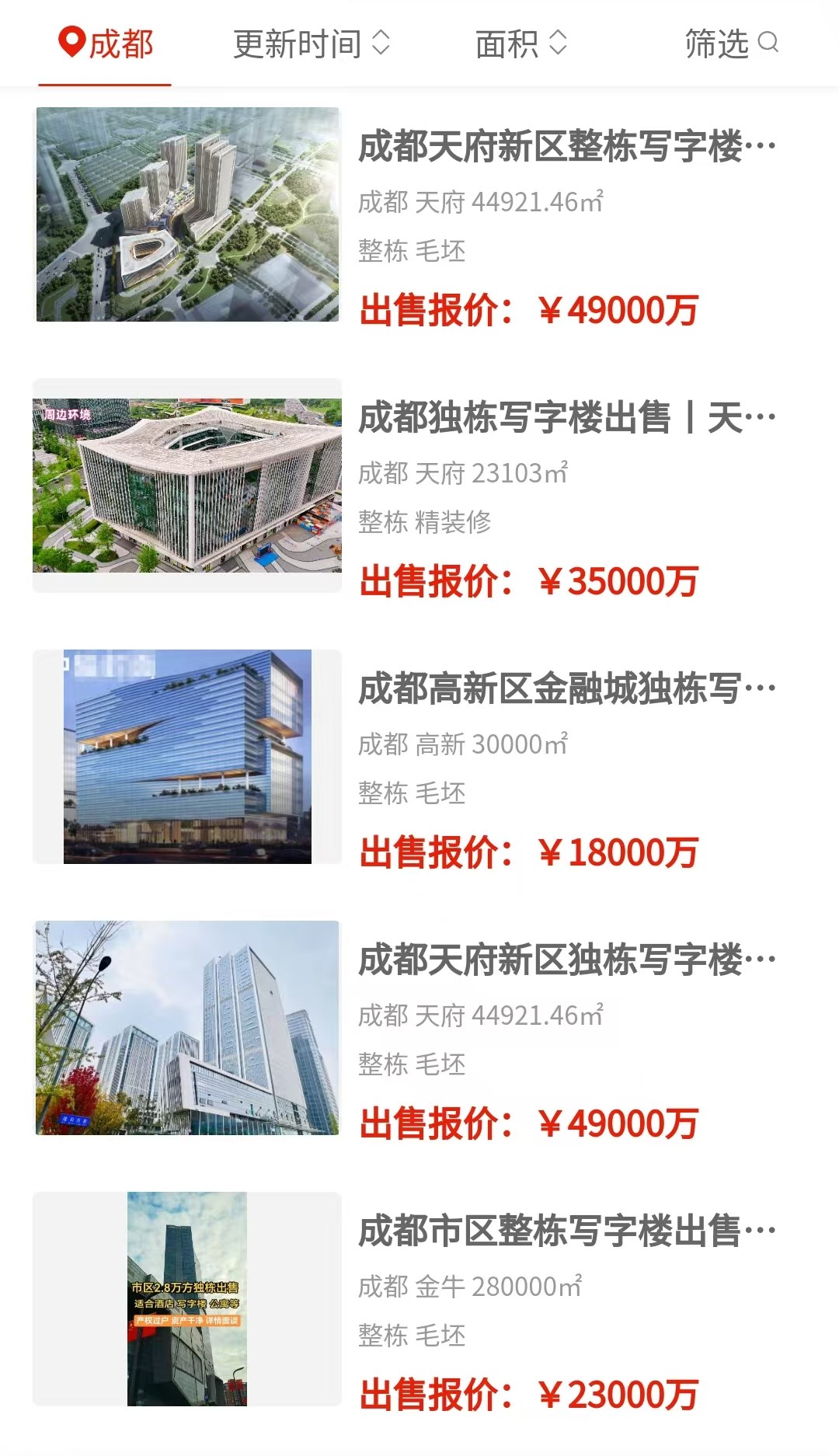839x1456 pixels.
Task: Open the 成都天府新区独栋写字楼 listing
Action: pos(419,1029)
